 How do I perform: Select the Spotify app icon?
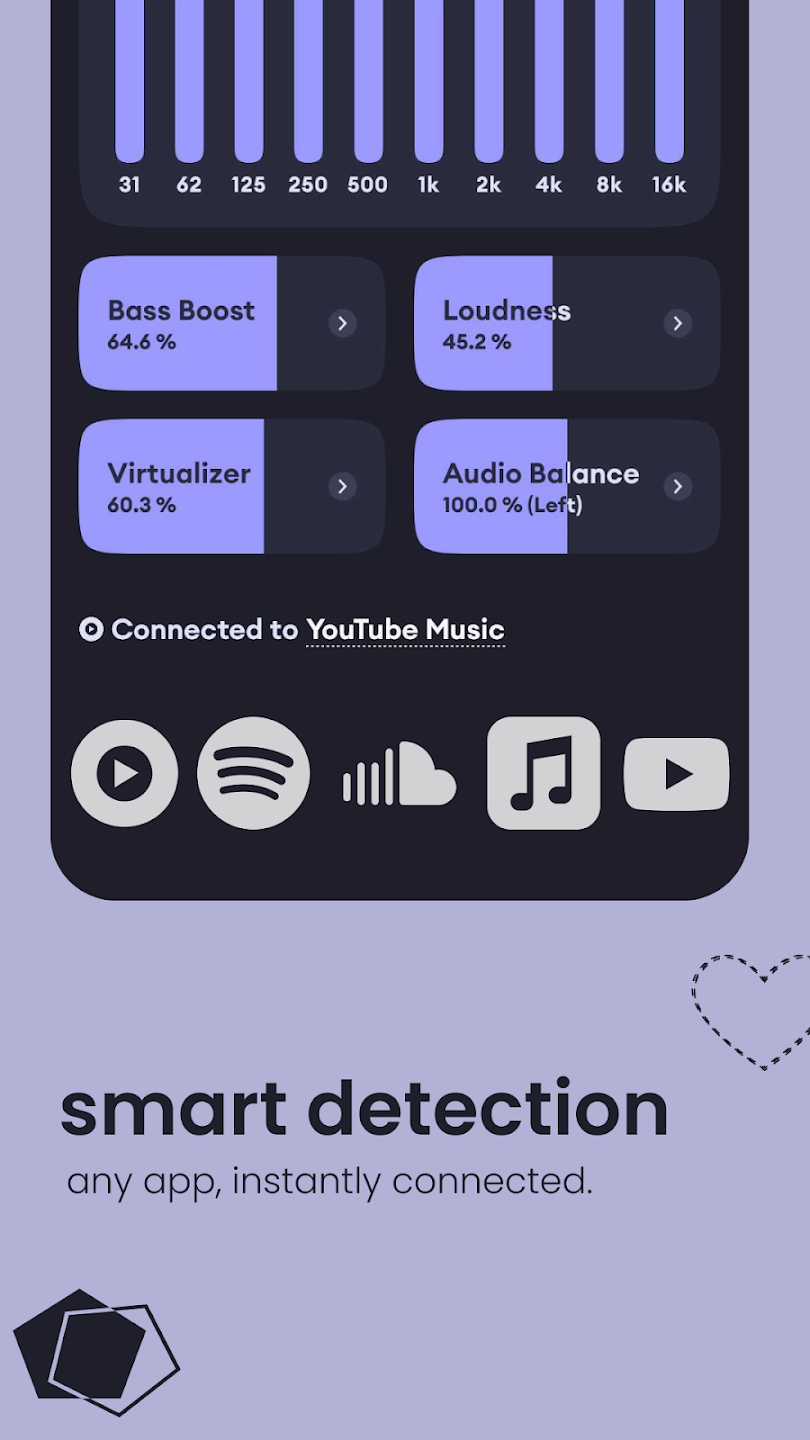253,775
